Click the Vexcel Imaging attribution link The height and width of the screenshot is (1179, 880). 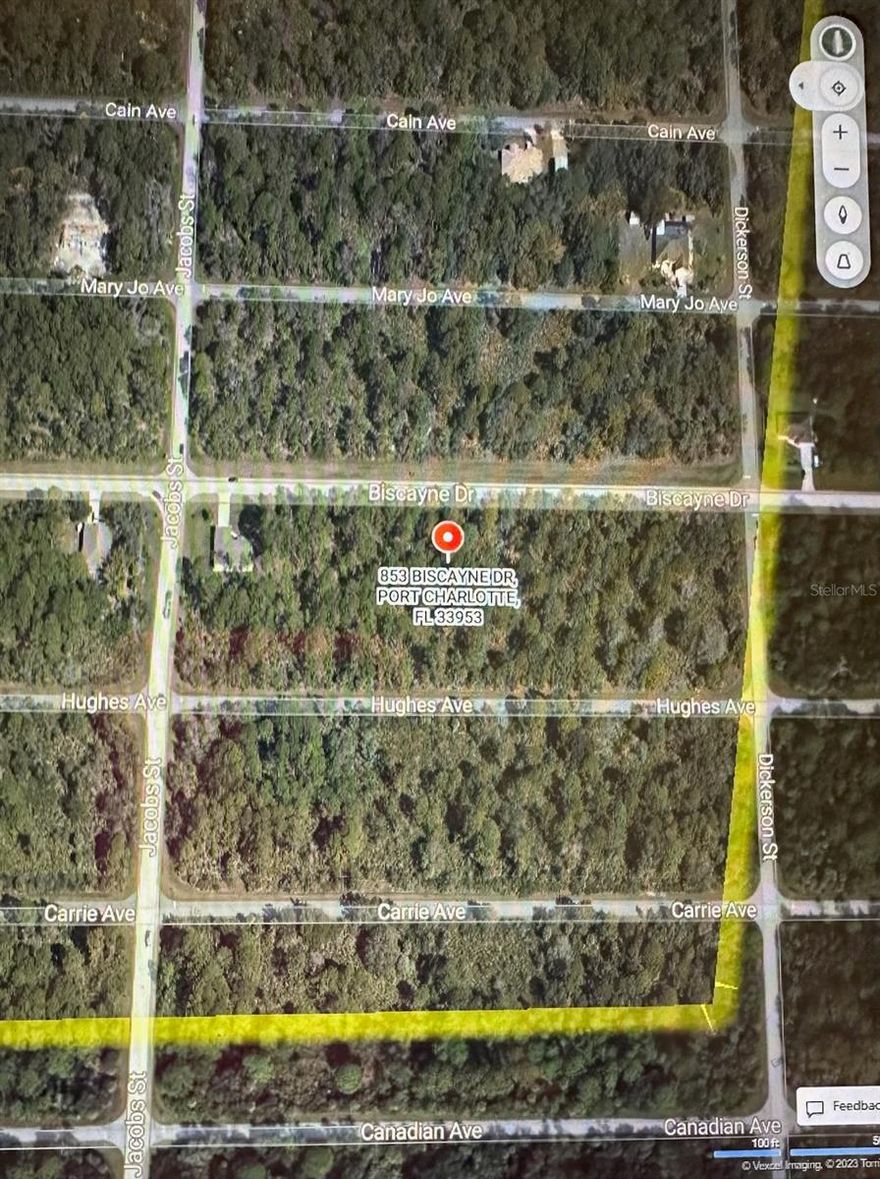(x=782, y=1166)
